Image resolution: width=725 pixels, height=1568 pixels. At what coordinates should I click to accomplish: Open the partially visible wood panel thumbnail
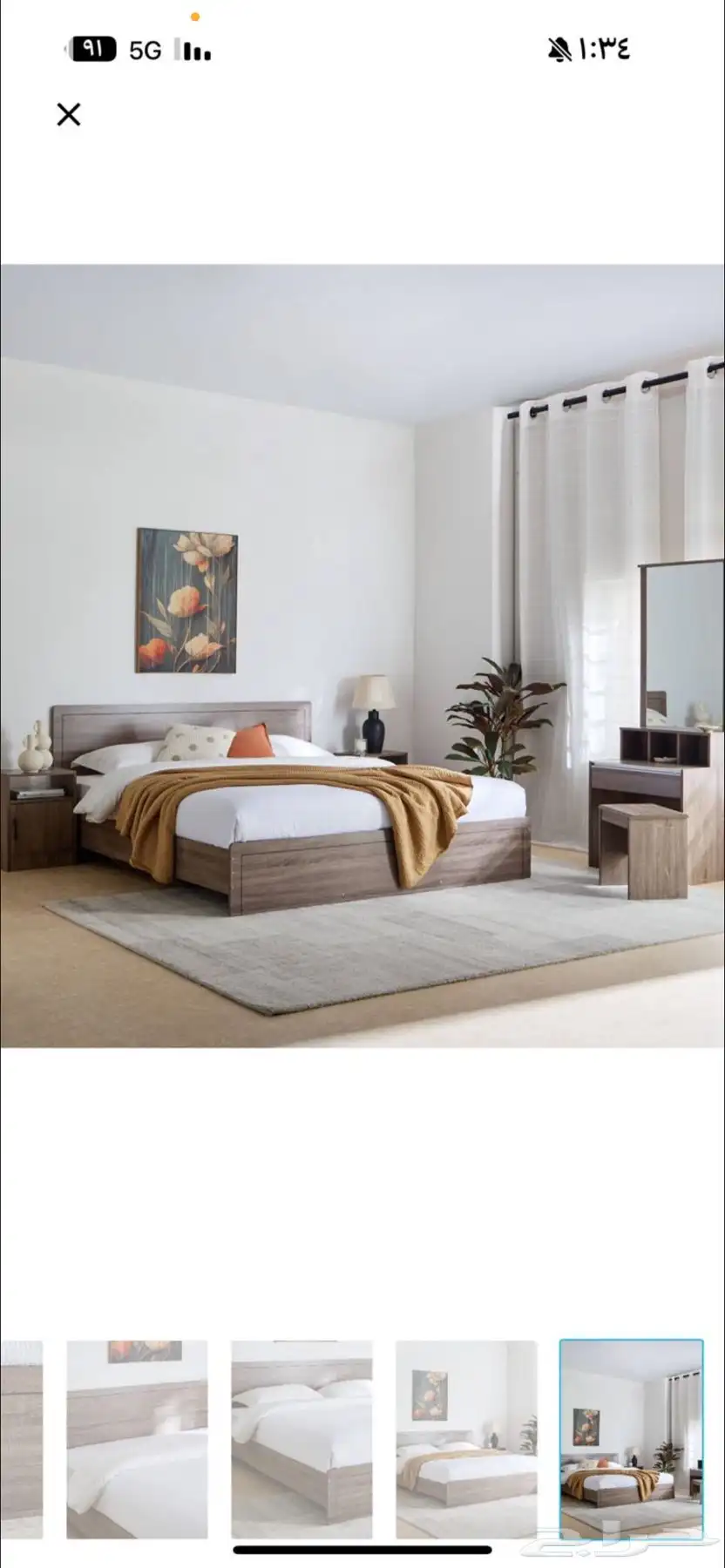[21, 1439]
